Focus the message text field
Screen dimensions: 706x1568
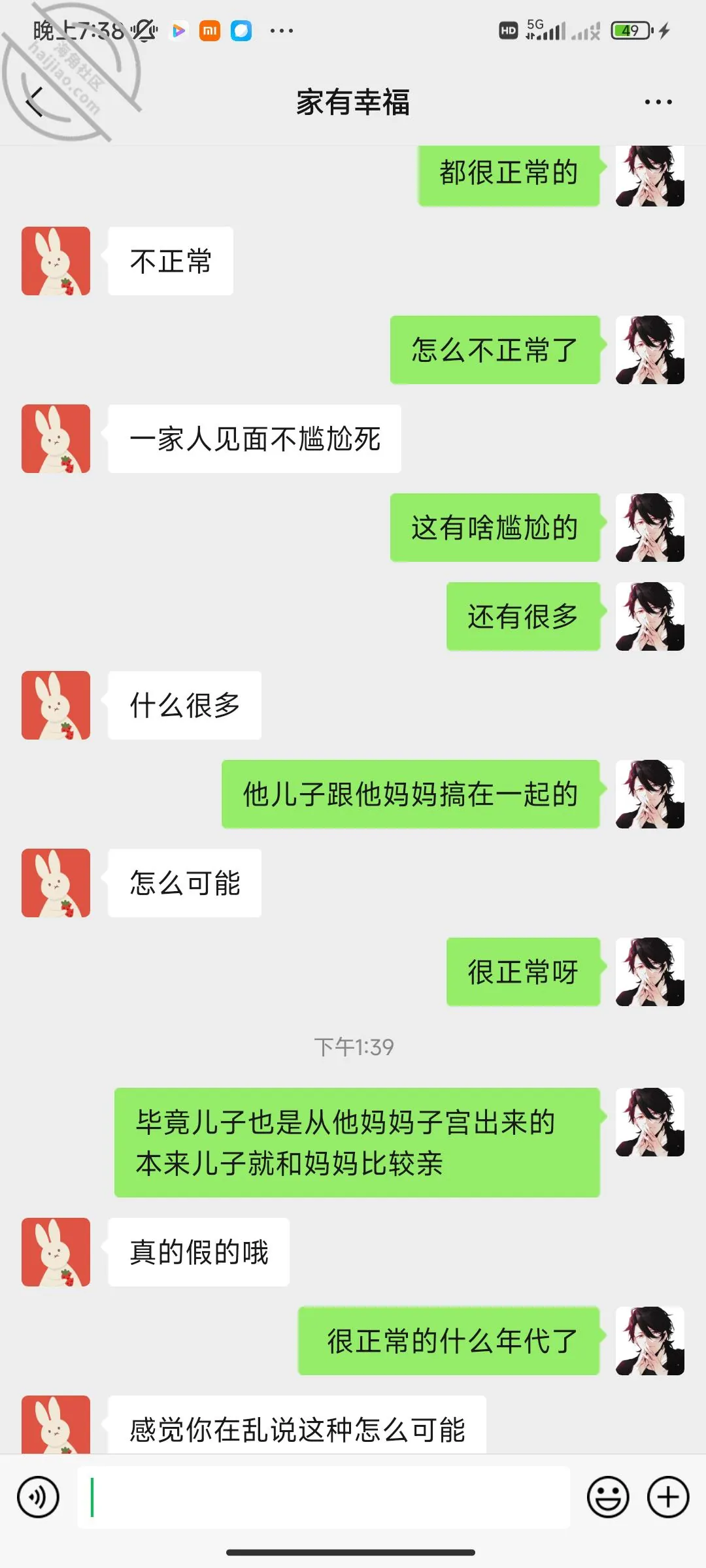click(x=324, y=1497)
